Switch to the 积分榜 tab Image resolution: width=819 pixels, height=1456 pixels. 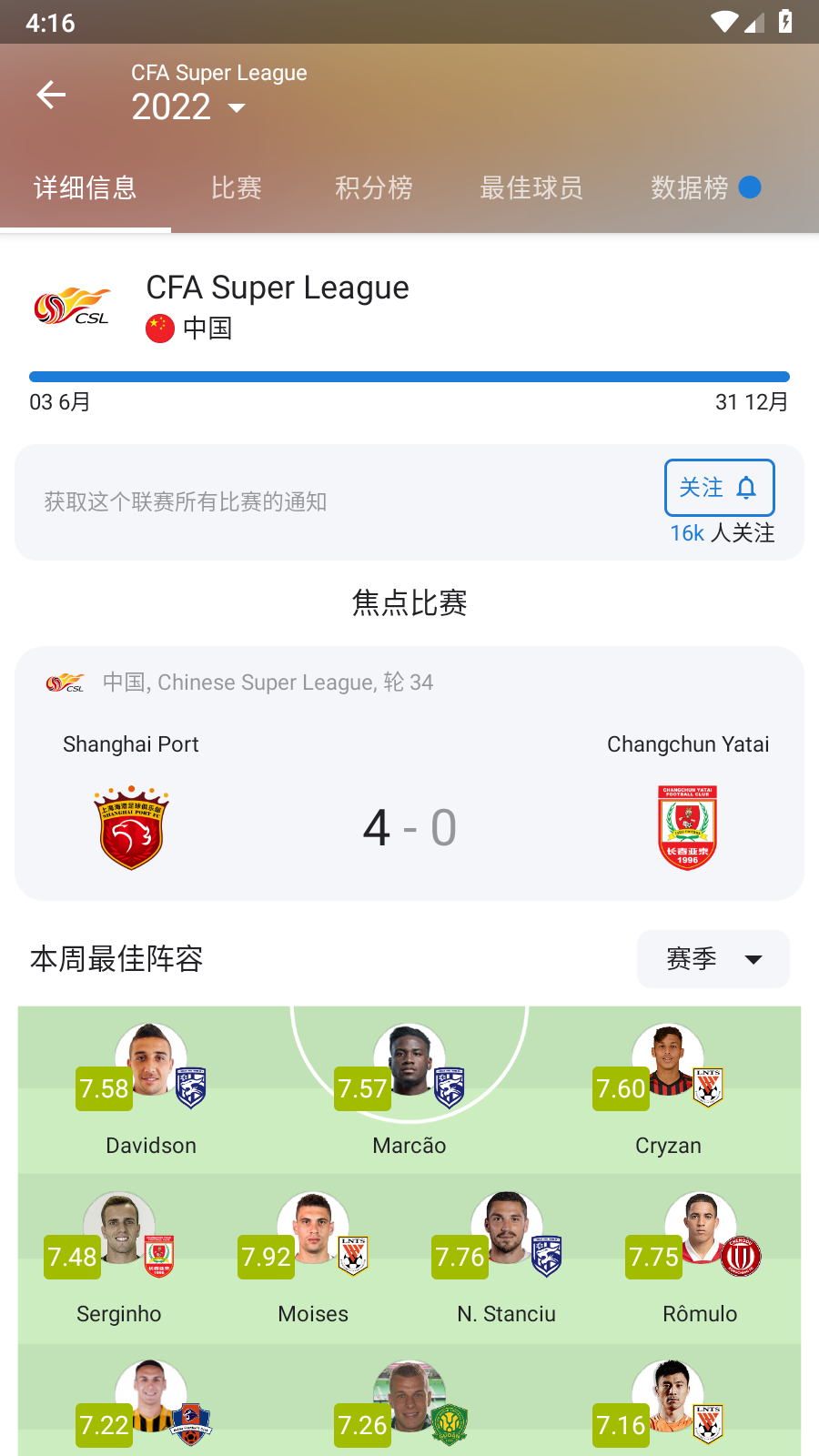373,187
